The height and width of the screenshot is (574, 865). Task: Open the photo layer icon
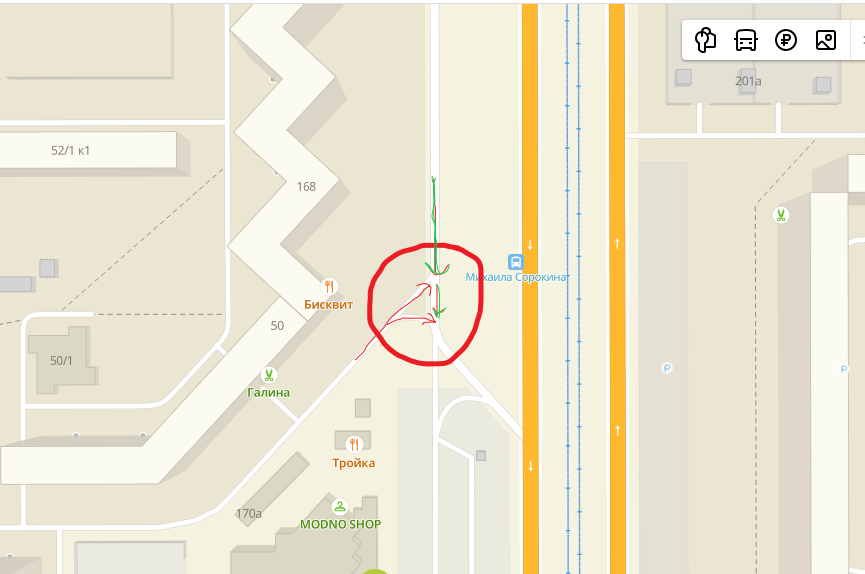tap(826, 40)
